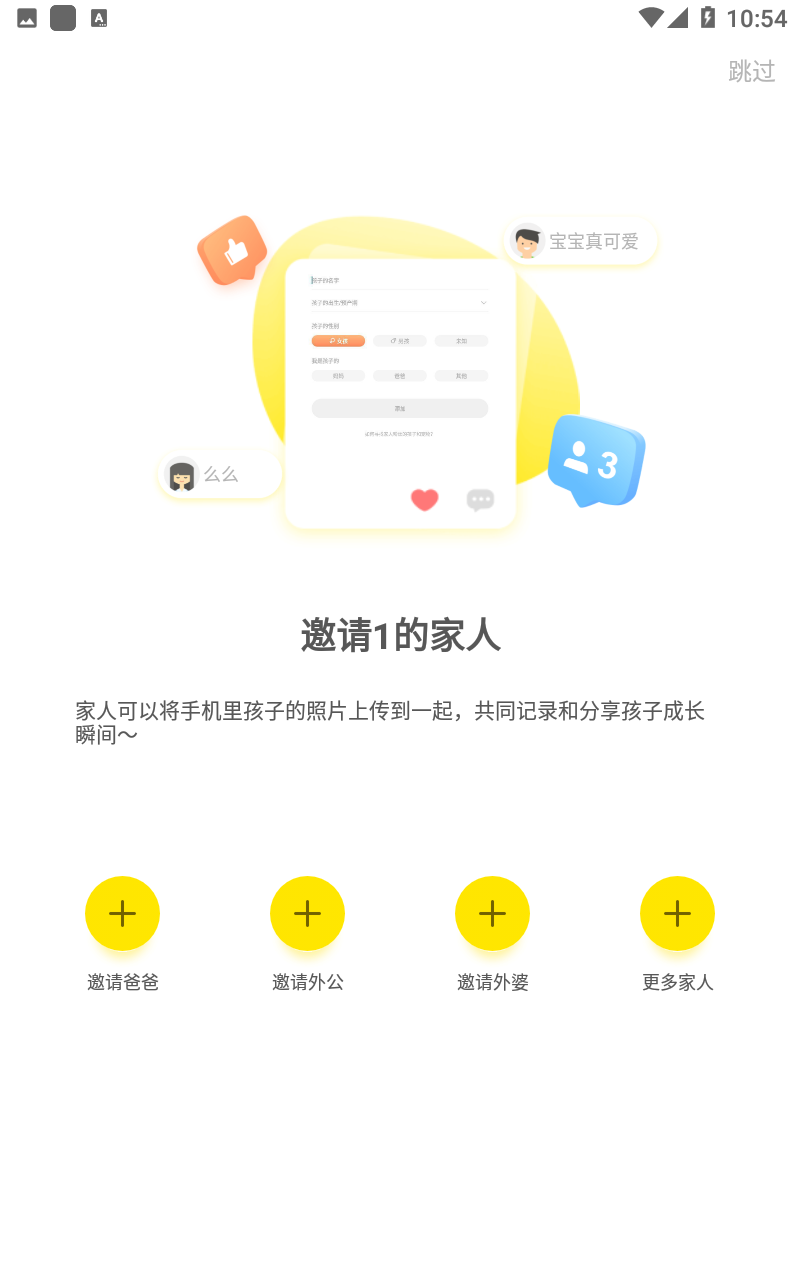This screenshot has width=800, height=1280.
Task: Invite 外婆 to join
Action: [492, 913]
